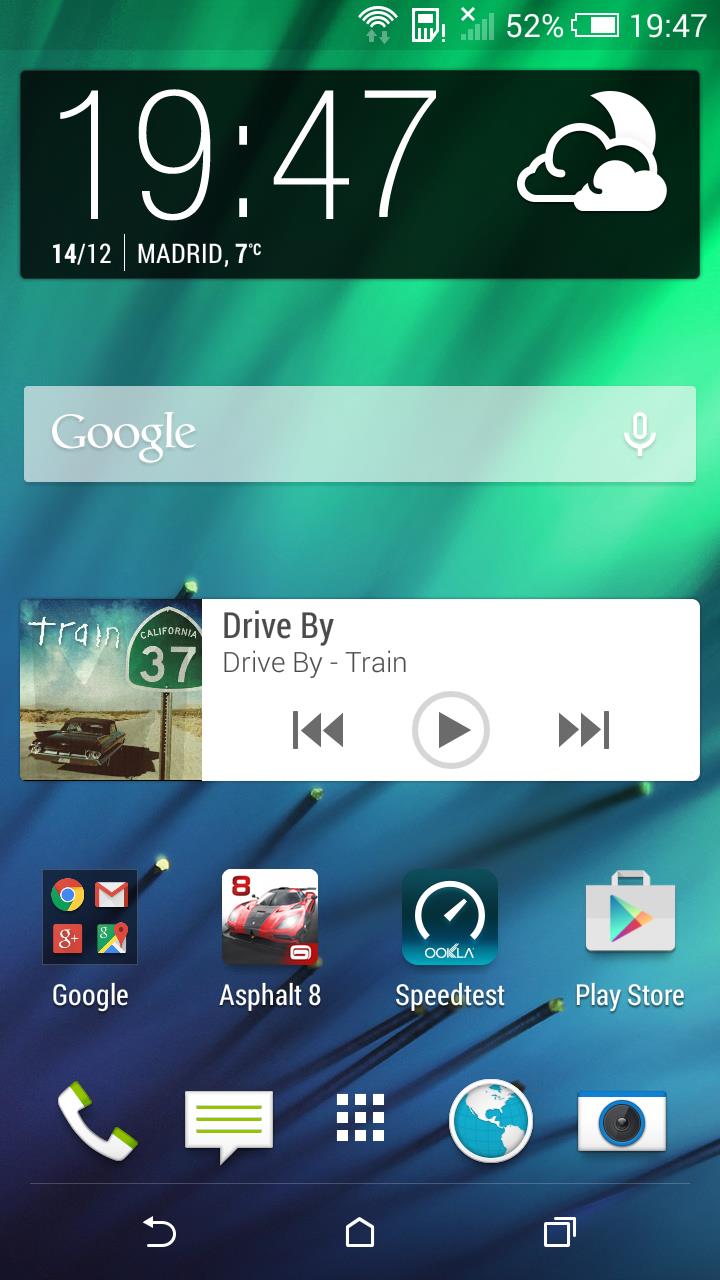Play the song Drive By

[451, 730]
